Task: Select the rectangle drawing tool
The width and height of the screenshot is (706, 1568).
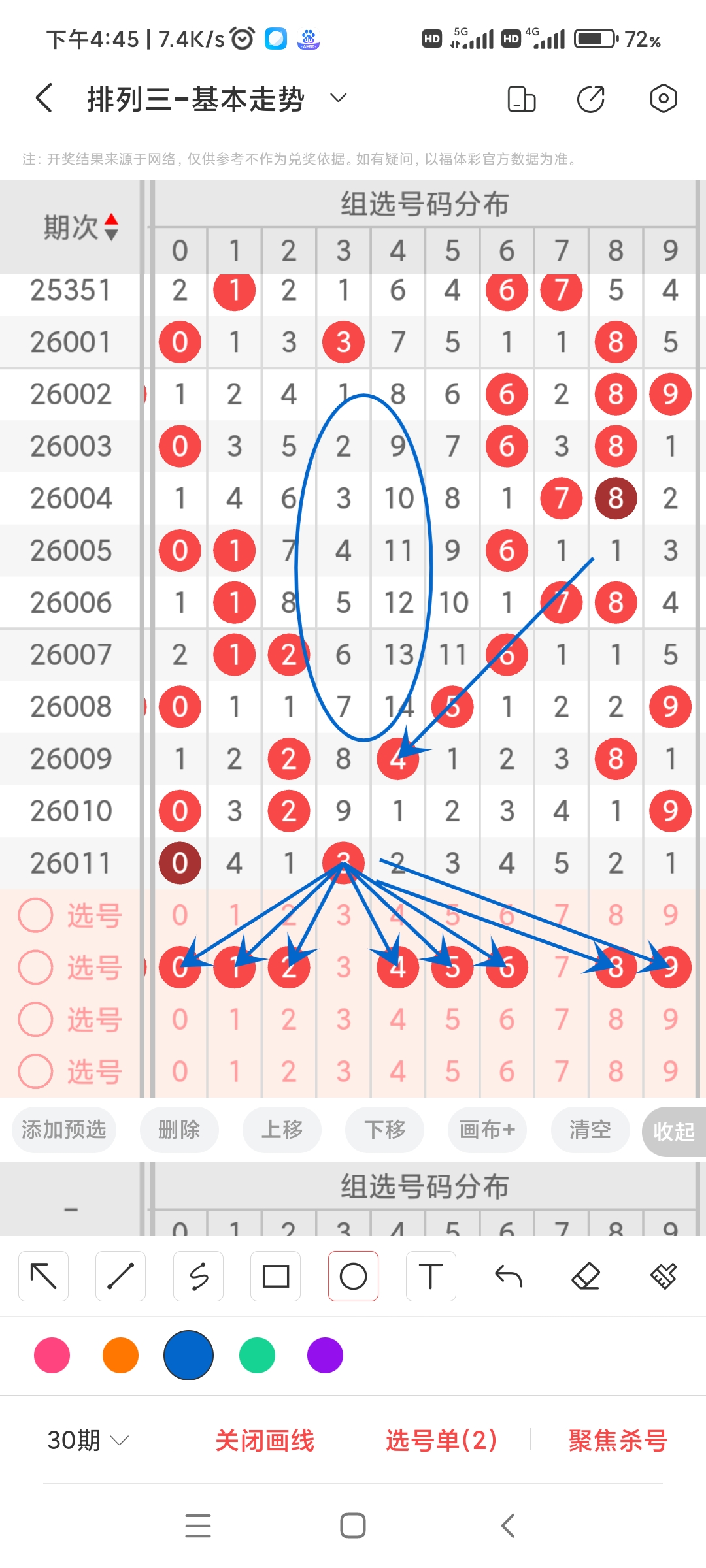Action: coord(276,1275)
